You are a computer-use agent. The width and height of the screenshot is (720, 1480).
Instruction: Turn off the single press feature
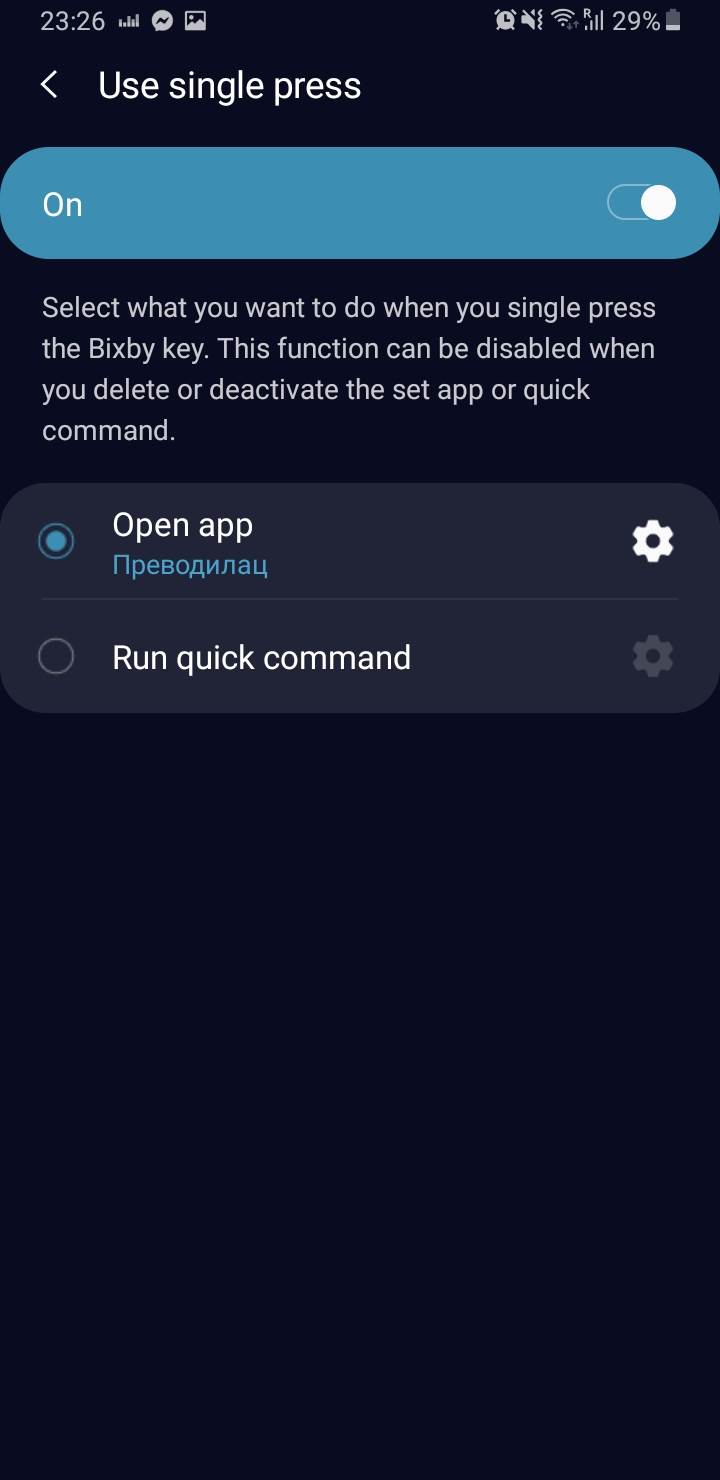pyautogui.click(x=641, y=203)
